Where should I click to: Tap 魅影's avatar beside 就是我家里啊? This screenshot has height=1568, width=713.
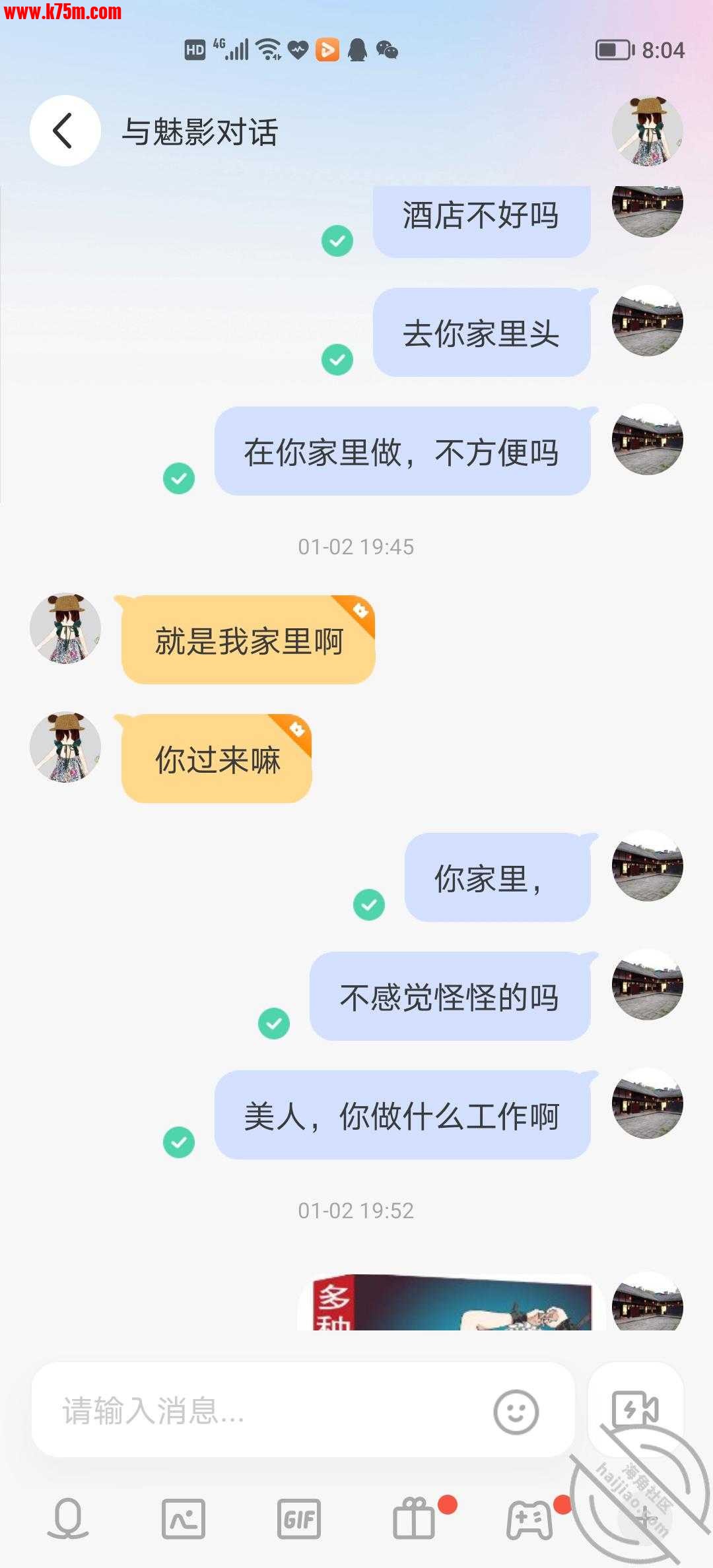(x=65, y=628)
